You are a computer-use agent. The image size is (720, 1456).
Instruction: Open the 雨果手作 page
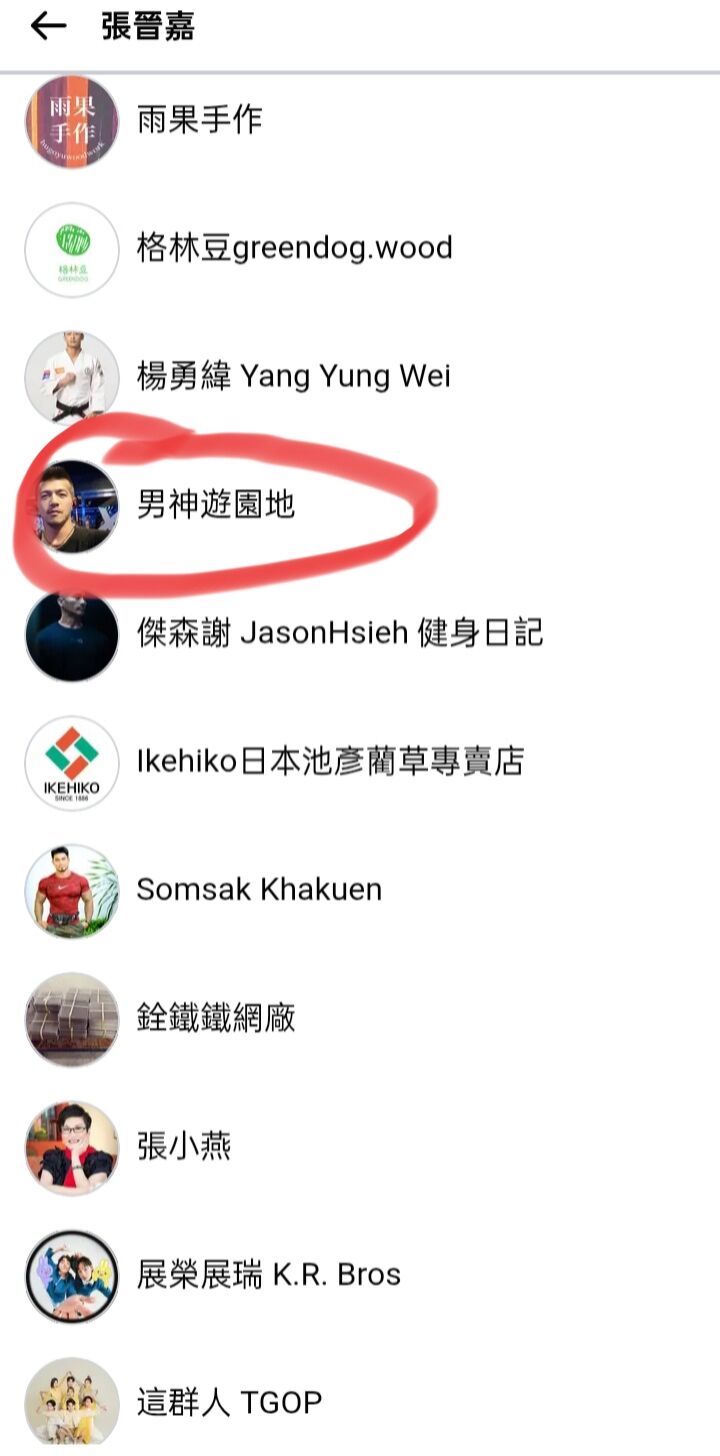pos(360,121)
